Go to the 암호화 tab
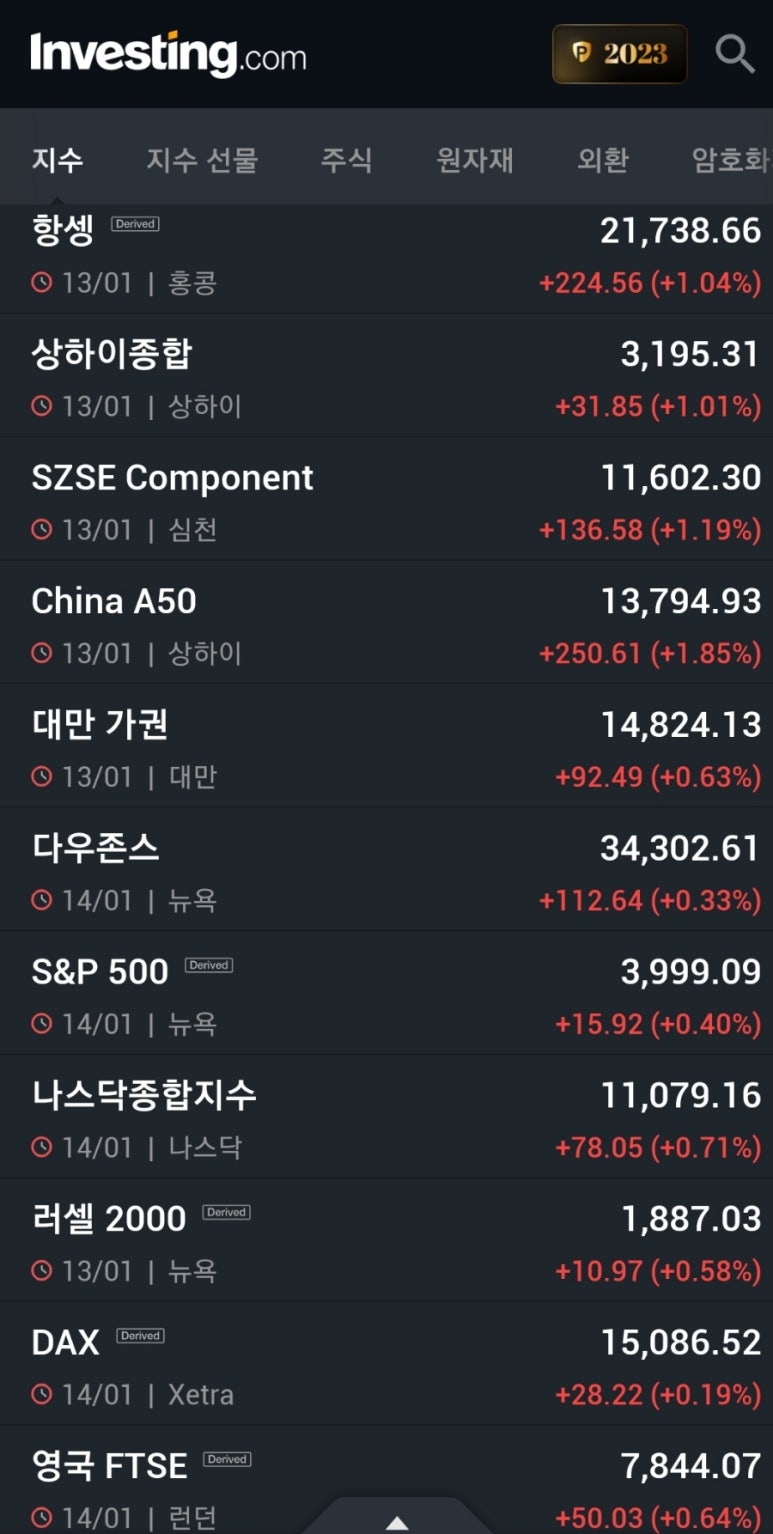This screenshot has height=1534, width=773. pos(731,160)
